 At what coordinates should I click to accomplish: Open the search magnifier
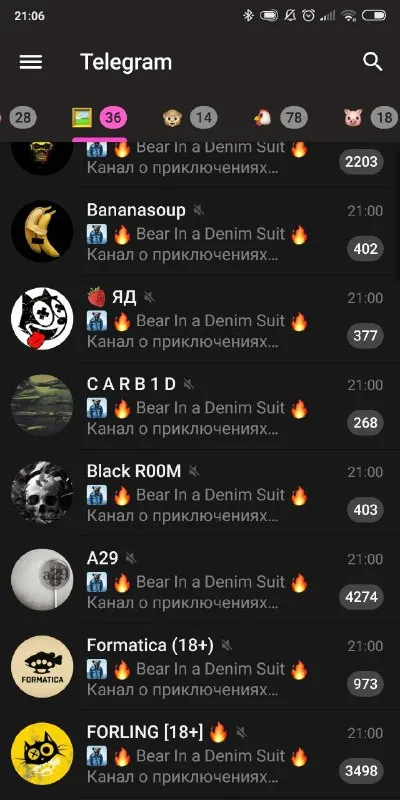pos(372,62)
